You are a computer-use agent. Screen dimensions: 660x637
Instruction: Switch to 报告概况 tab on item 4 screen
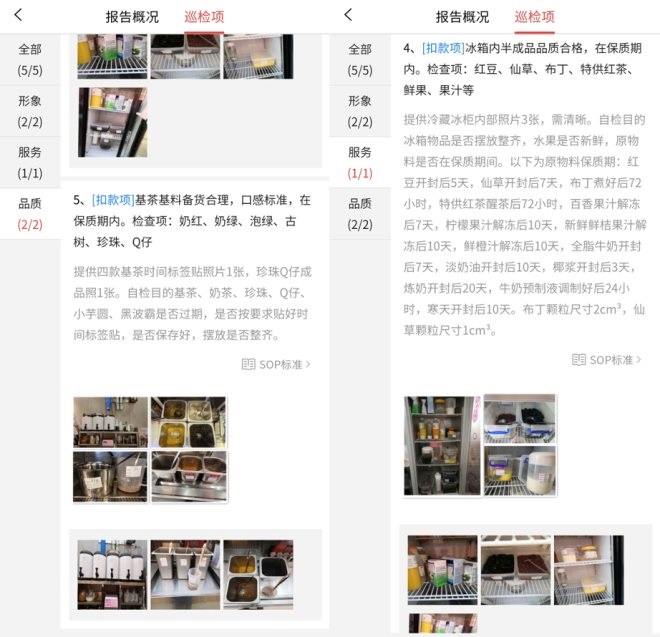pyautogui.click(x=462, y=16)
